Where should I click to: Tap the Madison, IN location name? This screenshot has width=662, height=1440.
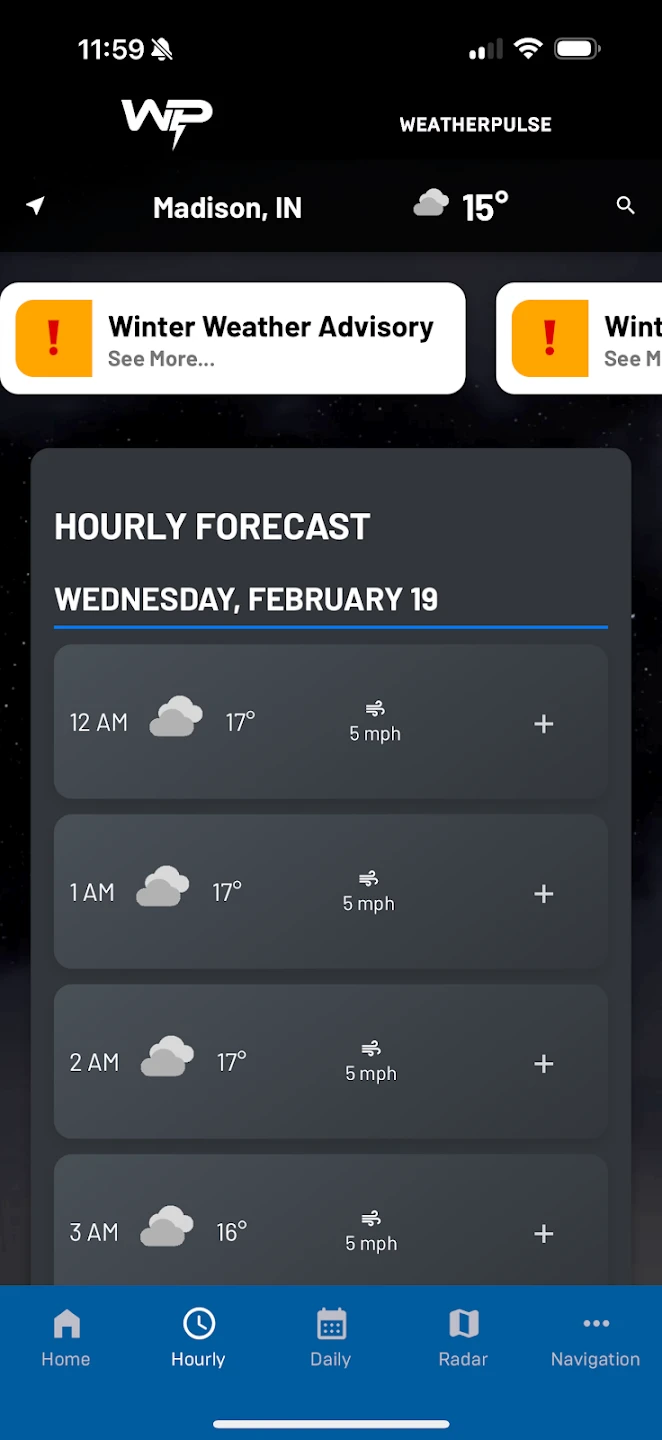[227, 208]
